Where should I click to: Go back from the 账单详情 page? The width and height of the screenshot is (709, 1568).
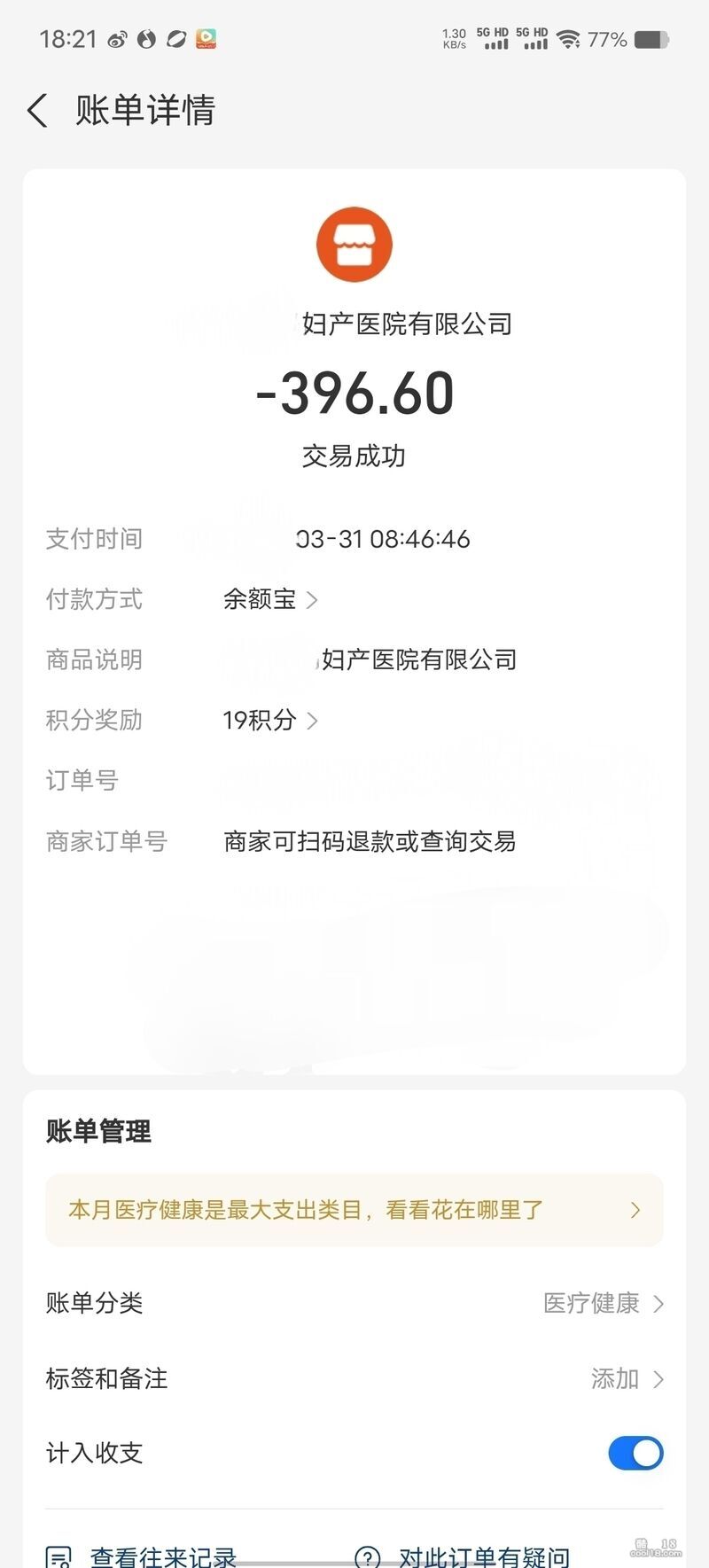click(37, 112)
